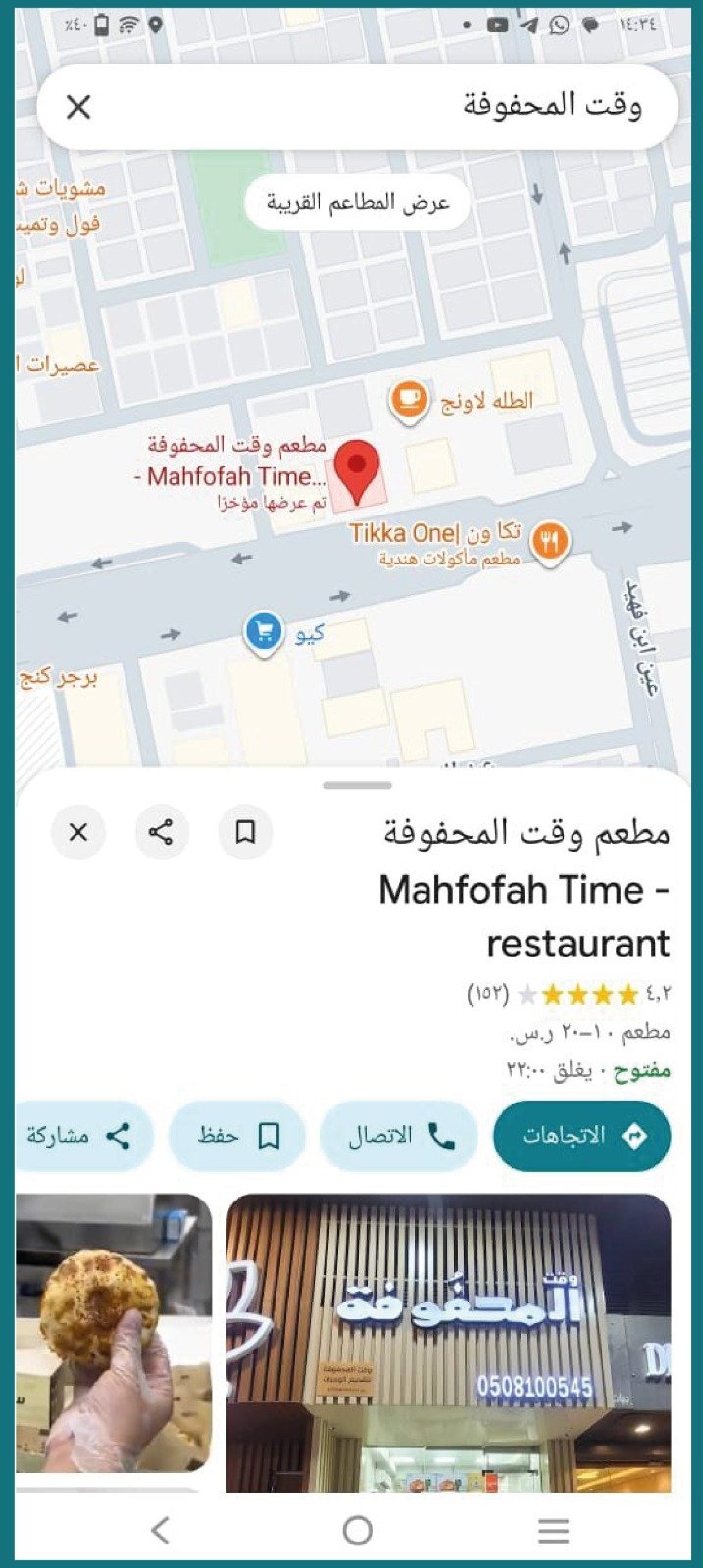This screenshot has height=1568, width=703.
Task: Close the restaurant details panel
Action: click(78, 832)
